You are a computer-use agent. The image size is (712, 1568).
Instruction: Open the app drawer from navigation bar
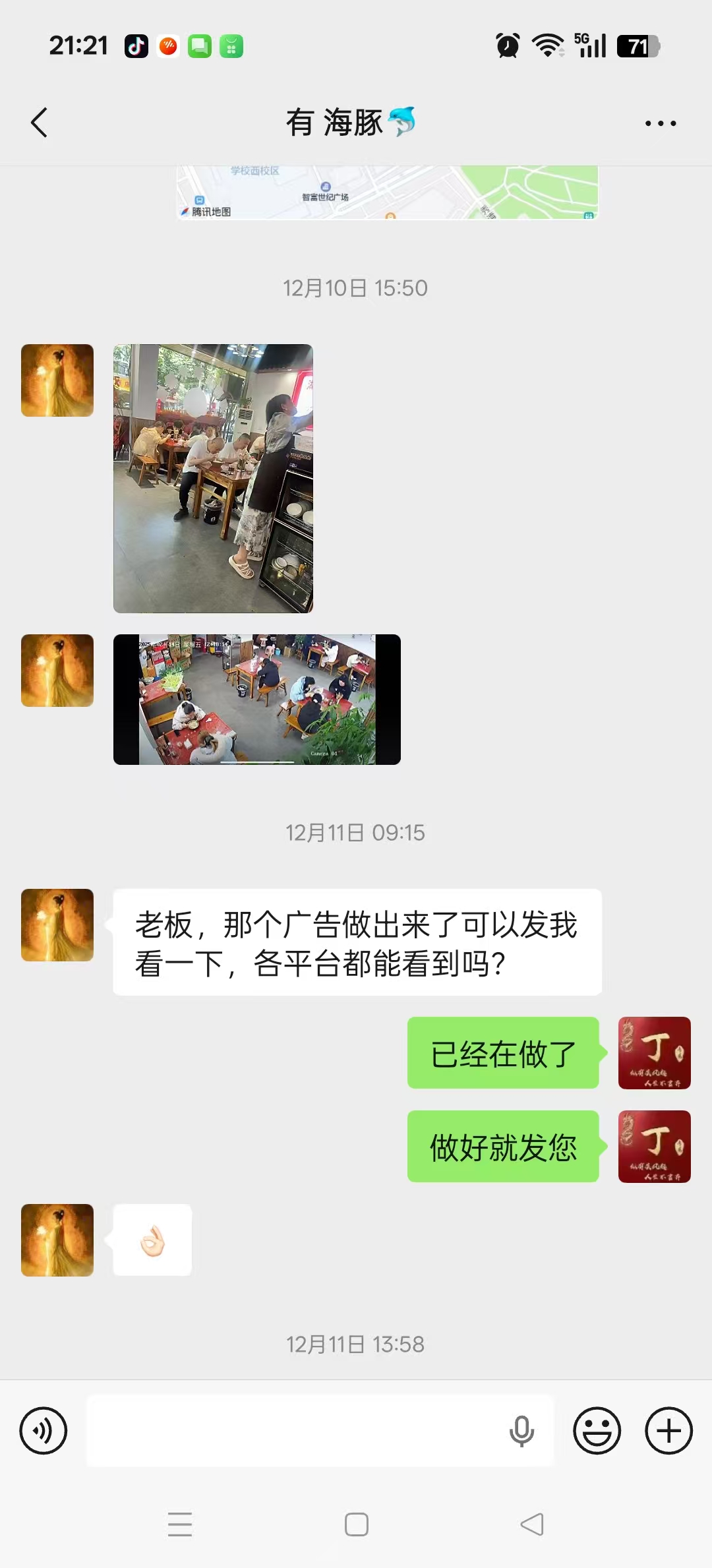[180, 1524]
